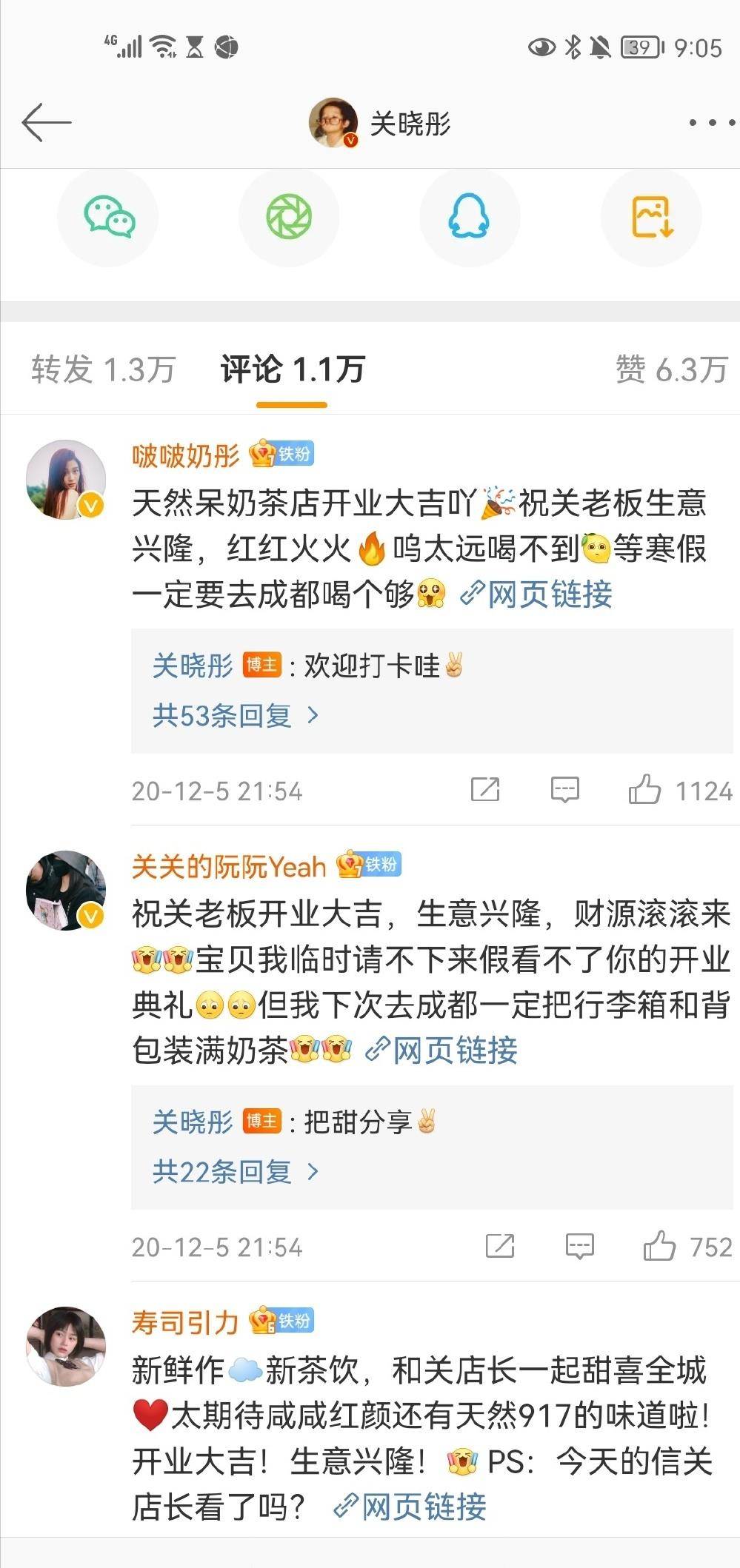The width and height of the screenshot is (740, 1568).
Task: Open 啵啵奶彤's profile avatar
Action: coord(66,480)
